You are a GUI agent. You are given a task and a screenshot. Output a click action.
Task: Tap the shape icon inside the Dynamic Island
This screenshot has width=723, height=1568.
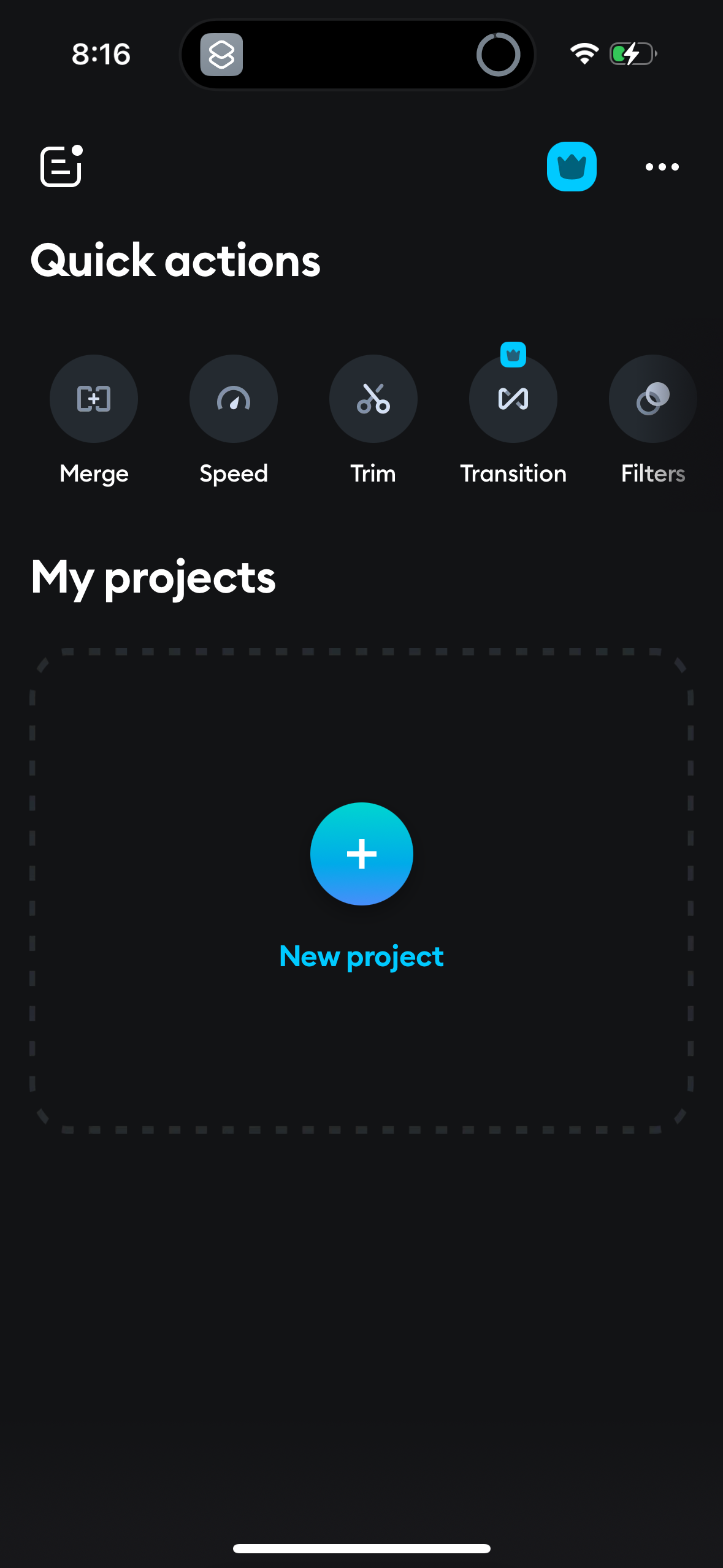pos(221,55)
